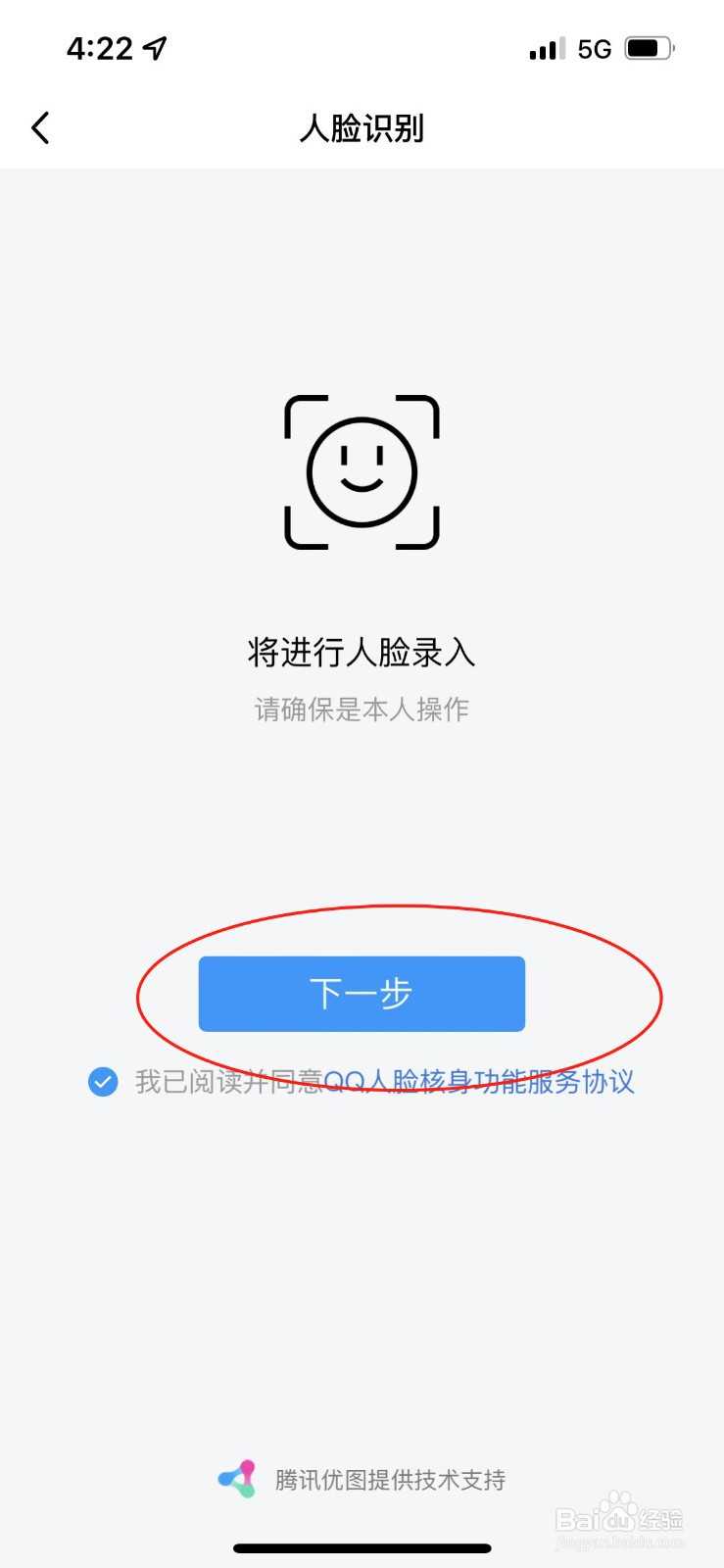
Task: Select the 将进行人脸录入 heading text
Action: tap(362, 650)
